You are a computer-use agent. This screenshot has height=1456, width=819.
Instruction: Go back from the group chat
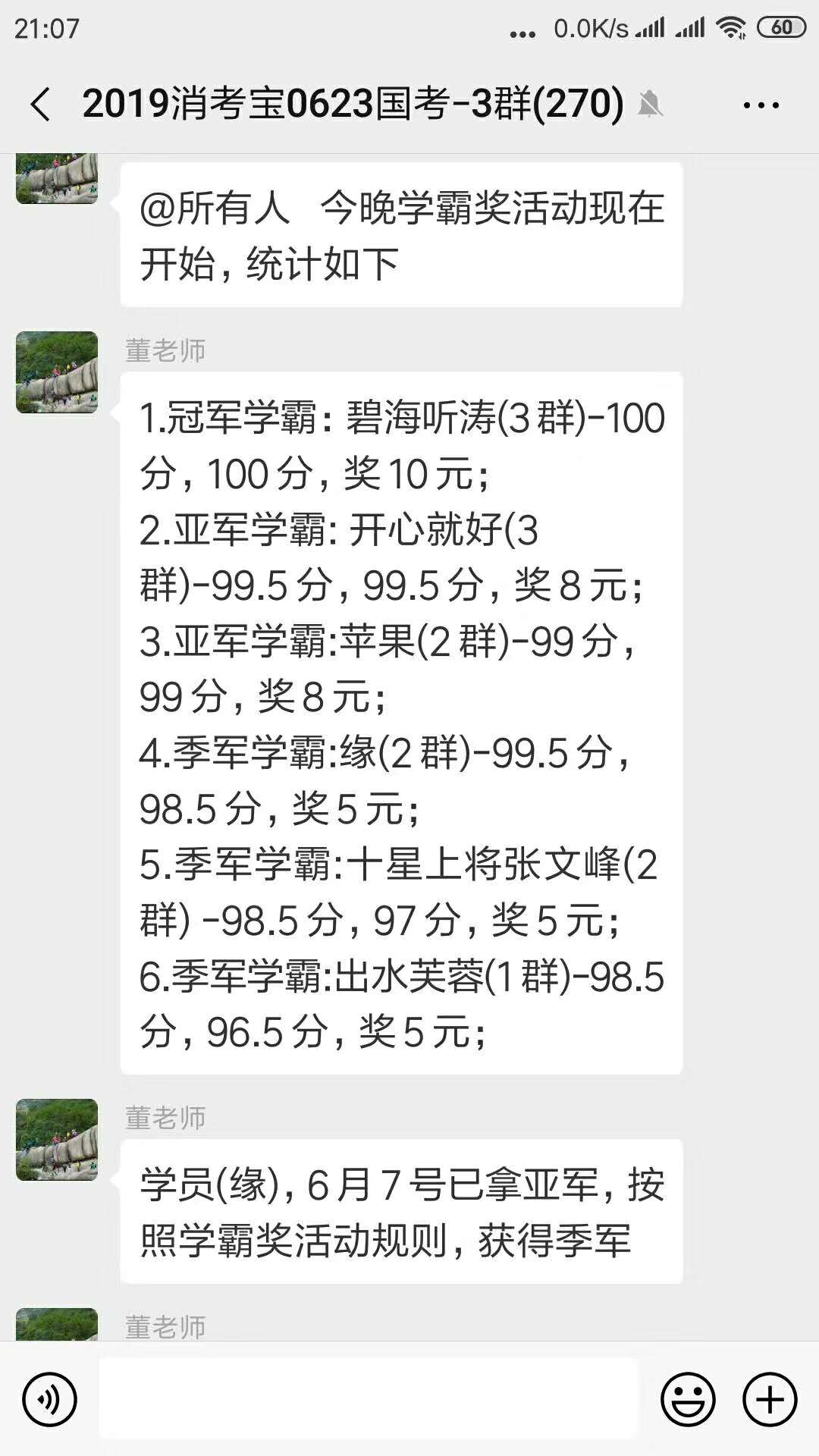[x=41, y=104]
